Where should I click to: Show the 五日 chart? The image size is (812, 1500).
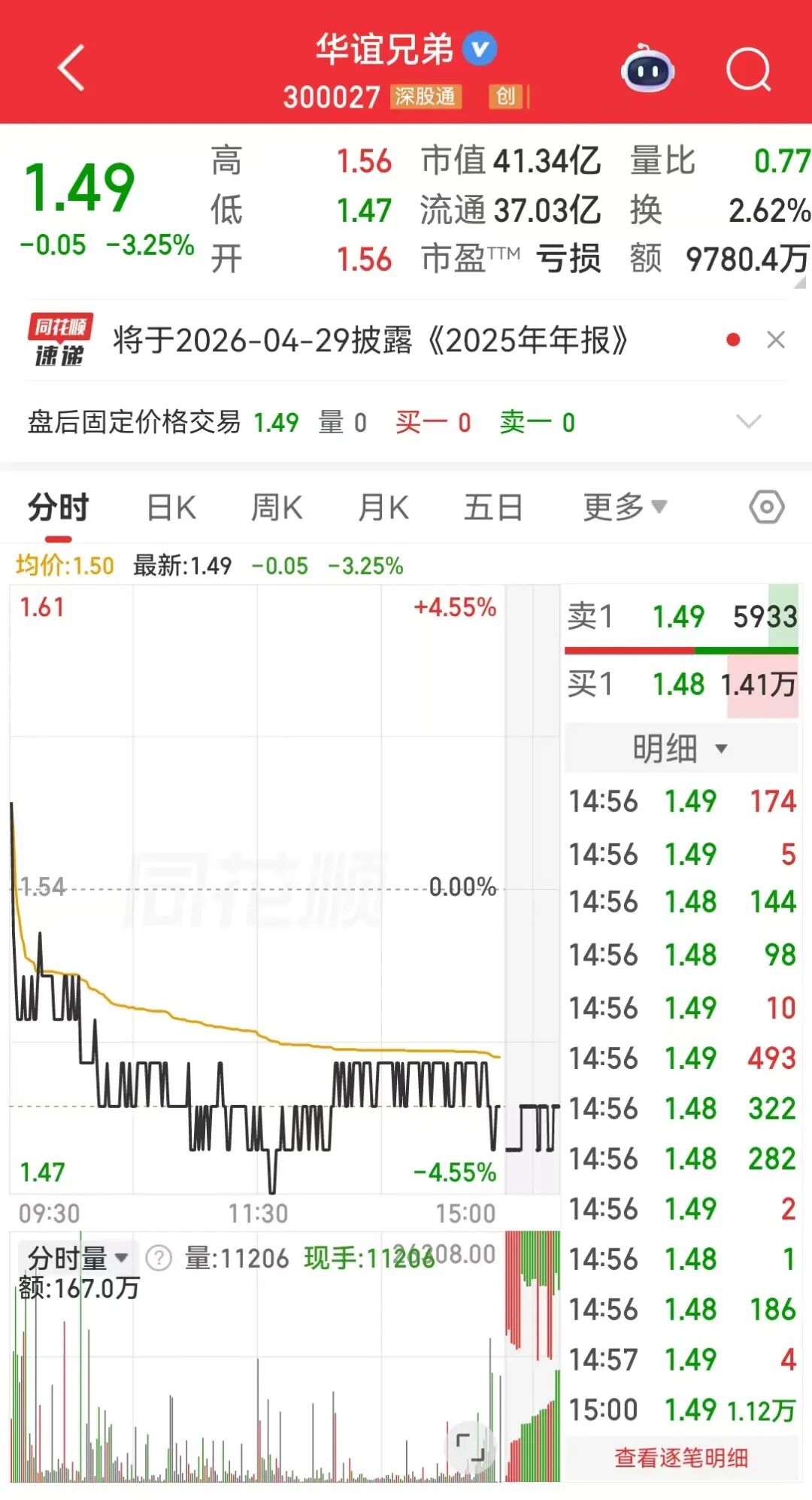493,508
